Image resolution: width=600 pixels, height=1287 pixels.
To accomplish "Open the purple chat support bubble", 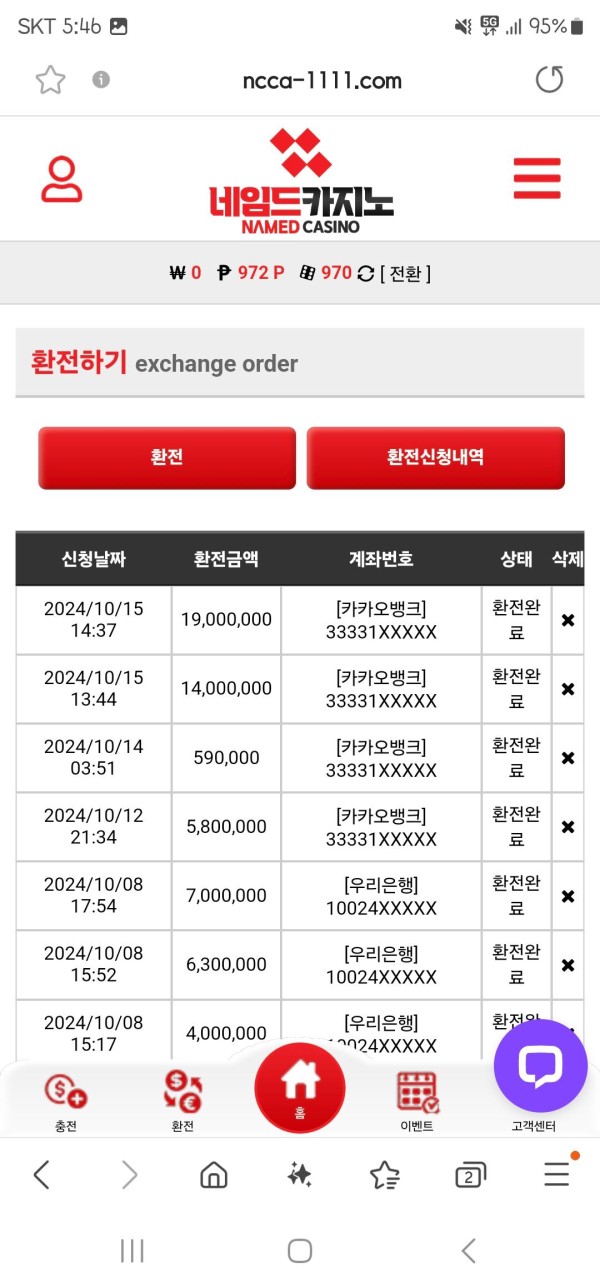I will coord(540,1066).
